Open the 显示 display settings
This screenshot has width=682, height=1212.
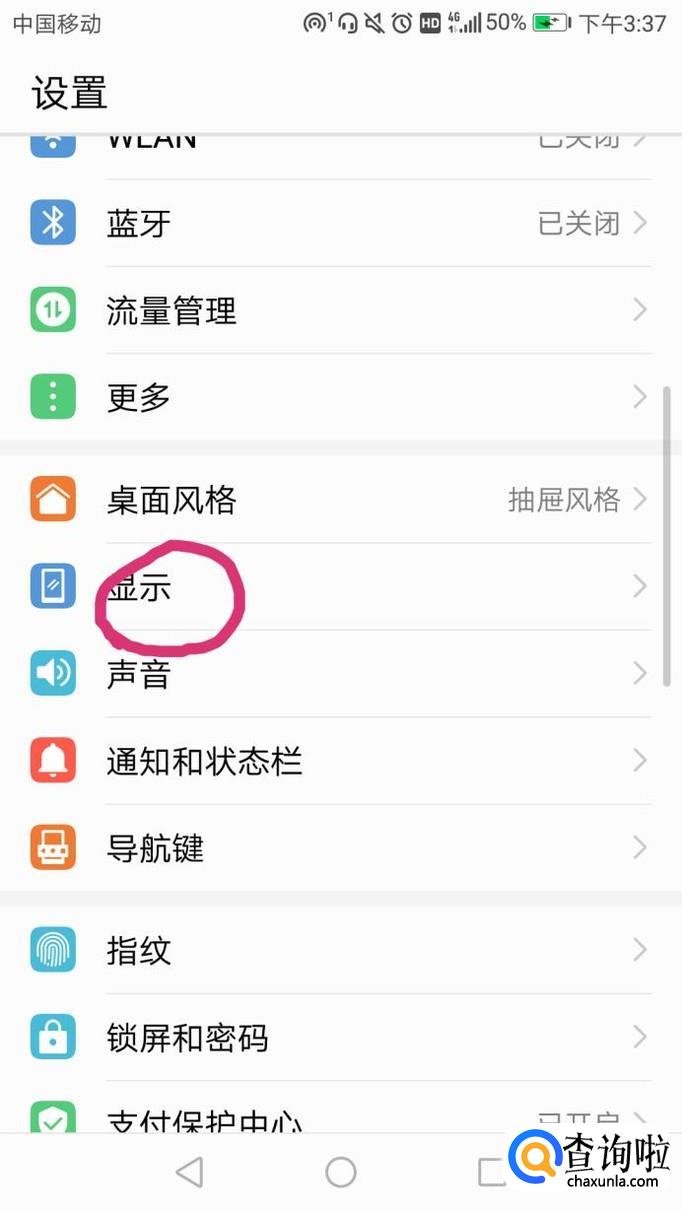pos(341,587)
